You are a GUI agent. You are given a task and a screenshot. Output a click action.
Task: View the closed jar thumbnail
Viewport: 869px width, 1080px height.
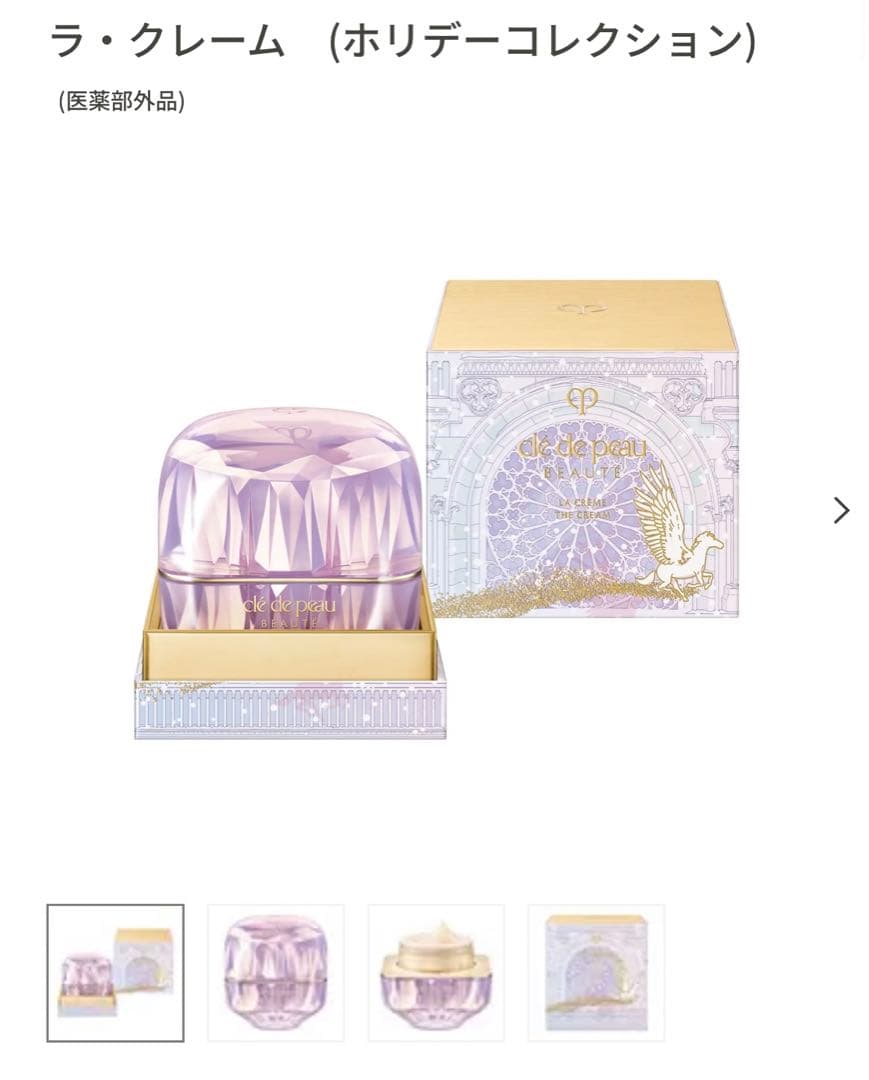(276, 973)
